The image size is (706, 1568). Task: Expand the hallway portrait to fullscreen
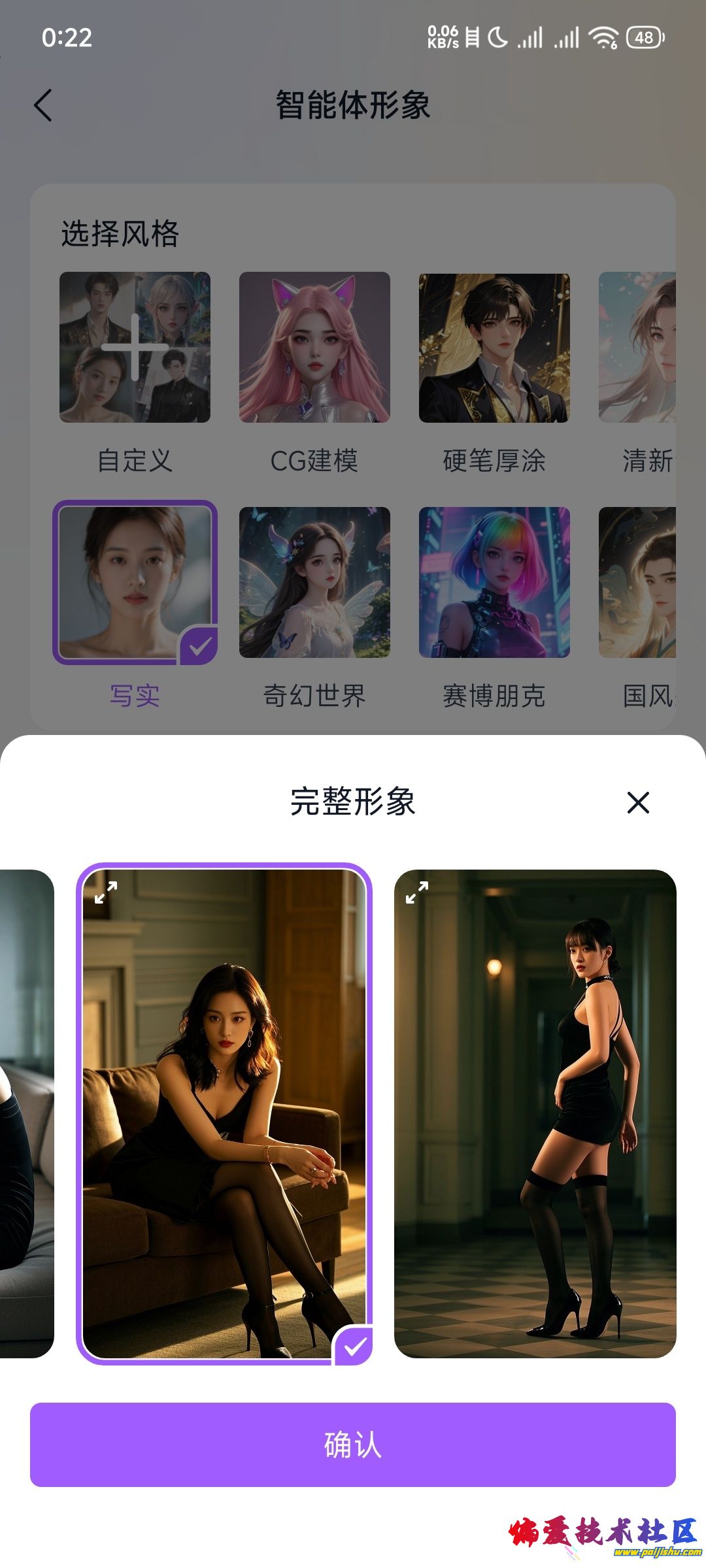click(417, 892)
